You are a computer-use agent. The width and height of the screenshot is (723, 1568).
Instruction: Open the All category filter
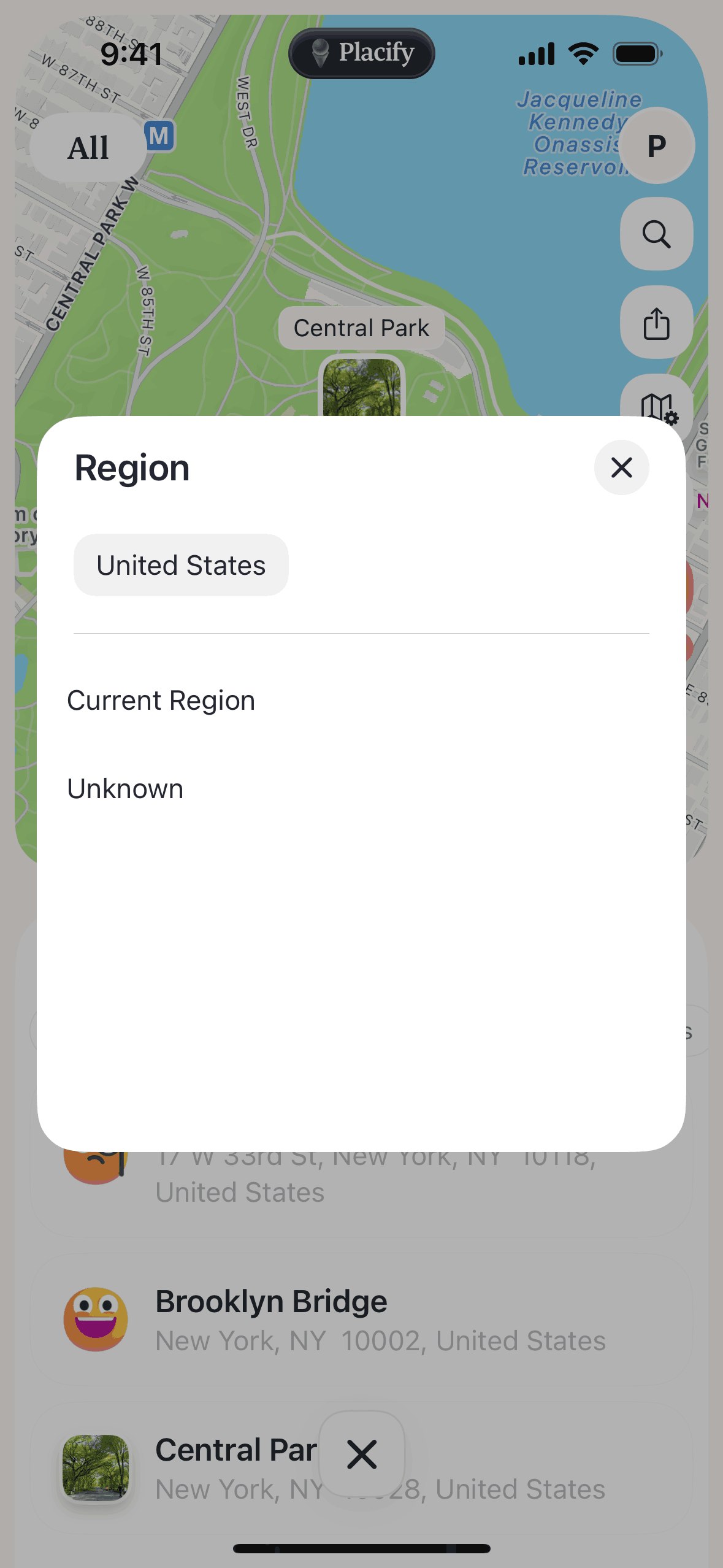pos(87,146)
